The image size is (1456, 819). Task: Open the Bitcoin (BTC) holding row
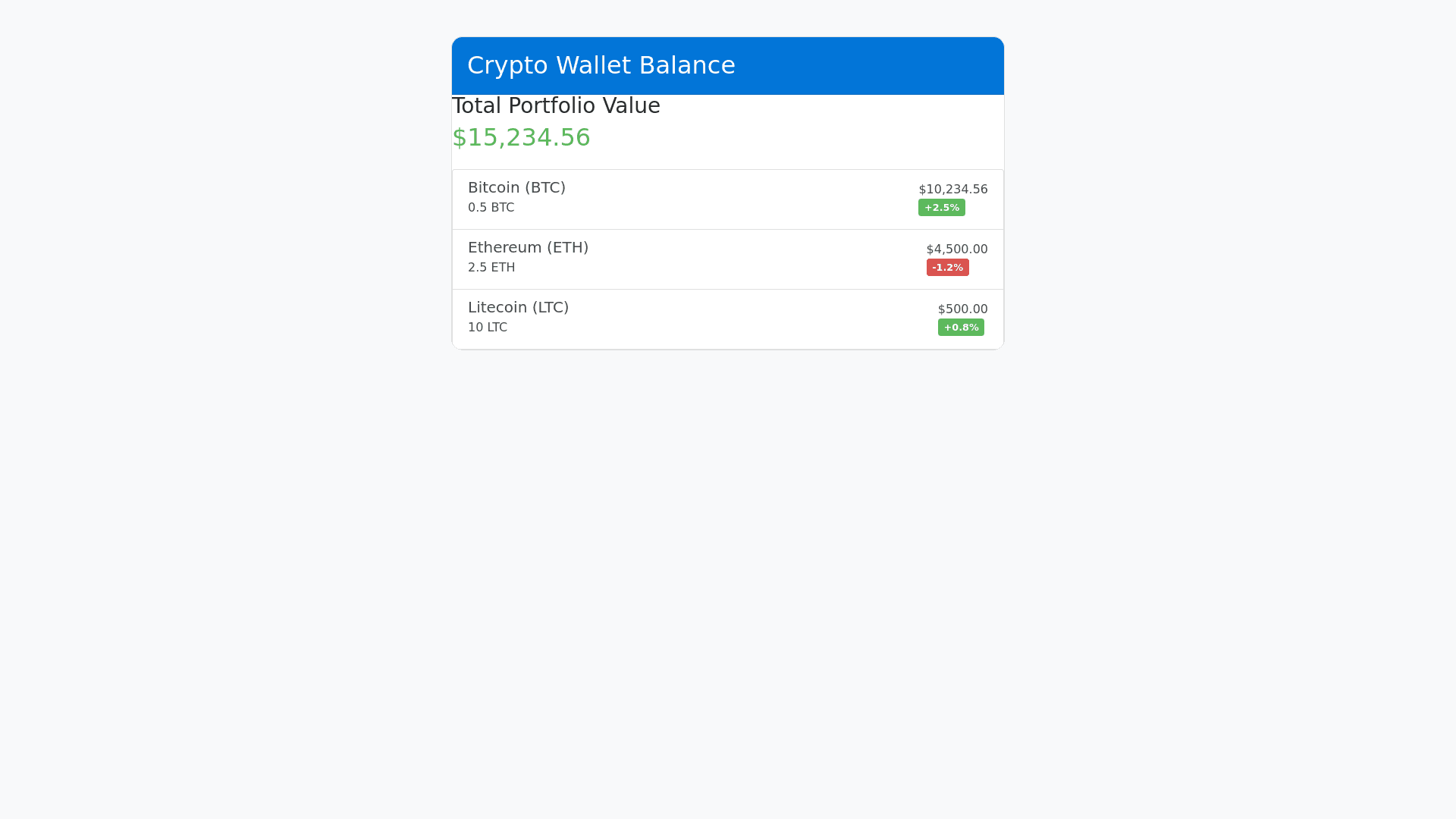pyautogui.click(x=727, y=199)
